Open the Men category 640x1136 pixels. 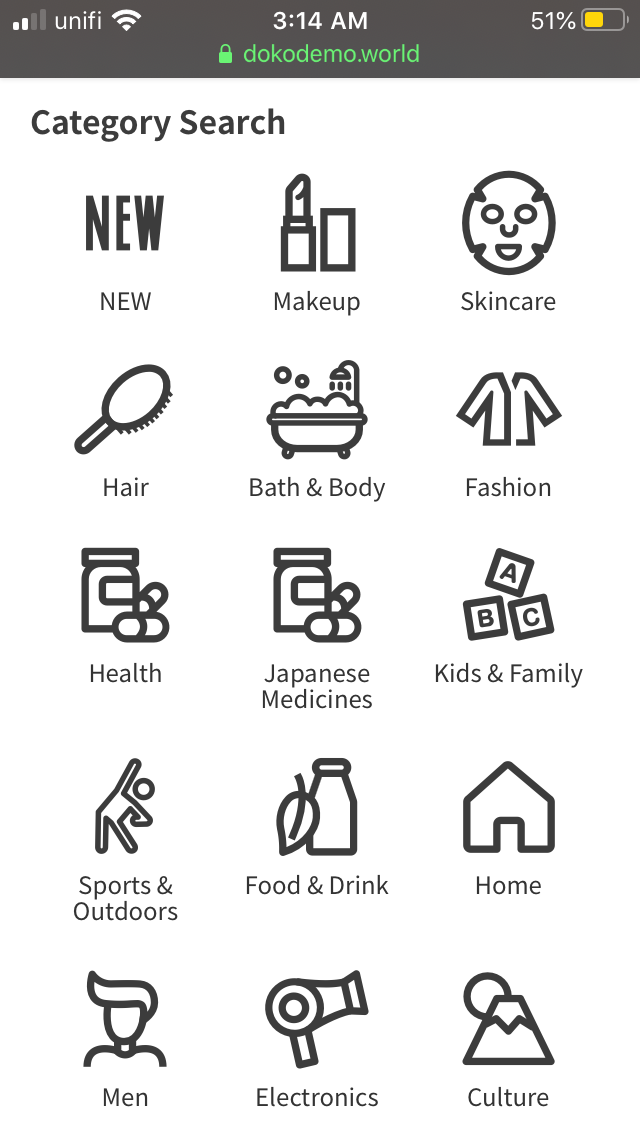coord(125,1040)
